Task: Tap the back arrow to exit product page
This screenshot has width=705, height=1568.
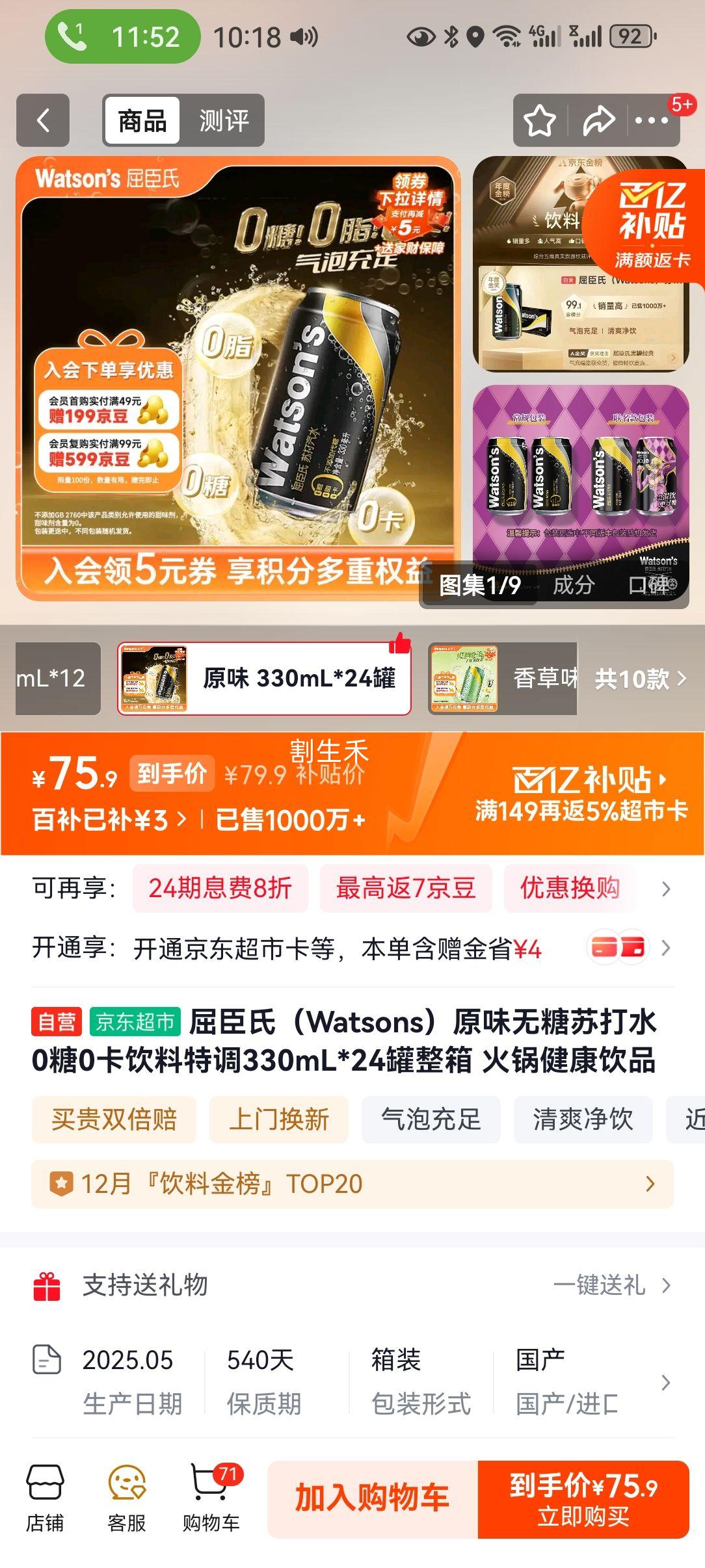Action: pyautogui.click(x=43, y=120)
